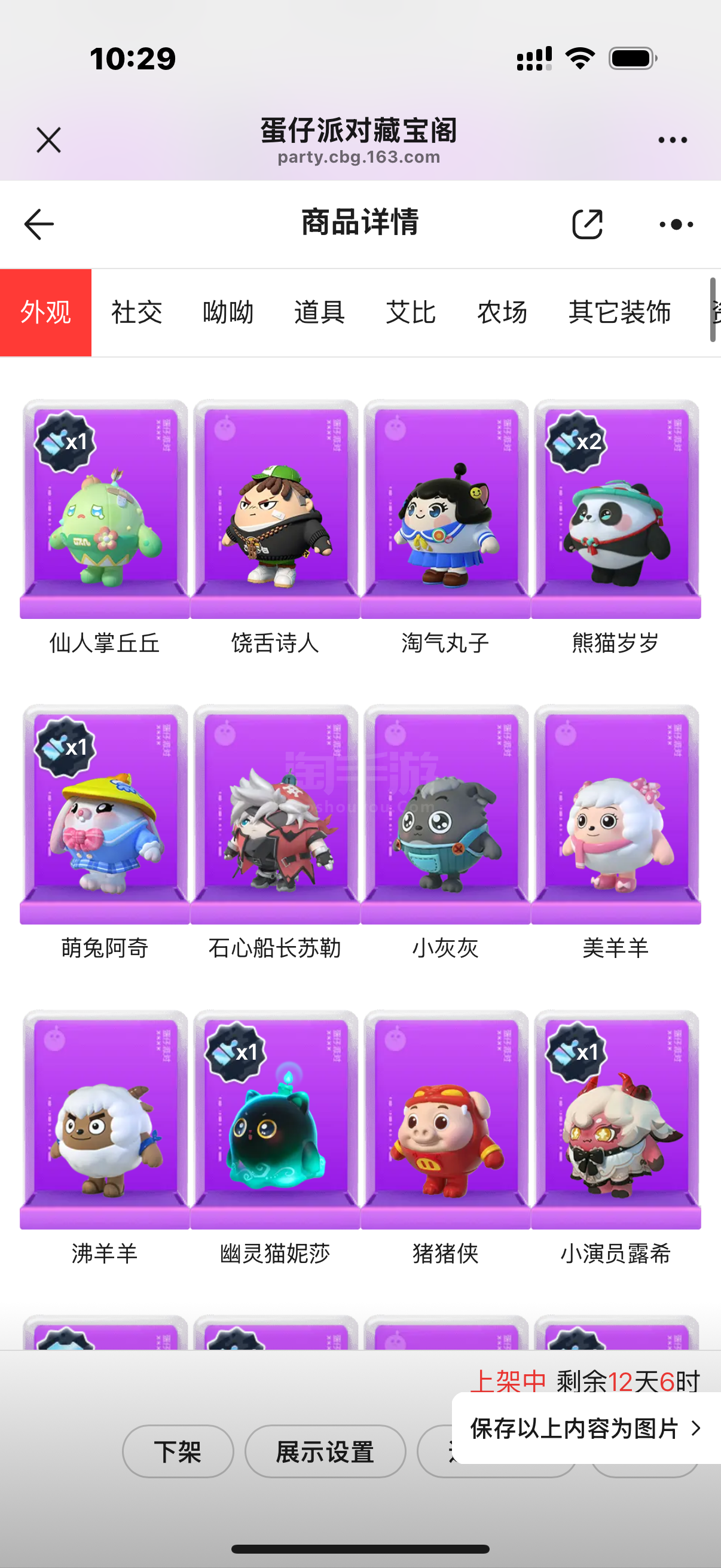Tap the 下架 button
Viewport: 721px width, 1568px height.
[x=178, y=1451]
